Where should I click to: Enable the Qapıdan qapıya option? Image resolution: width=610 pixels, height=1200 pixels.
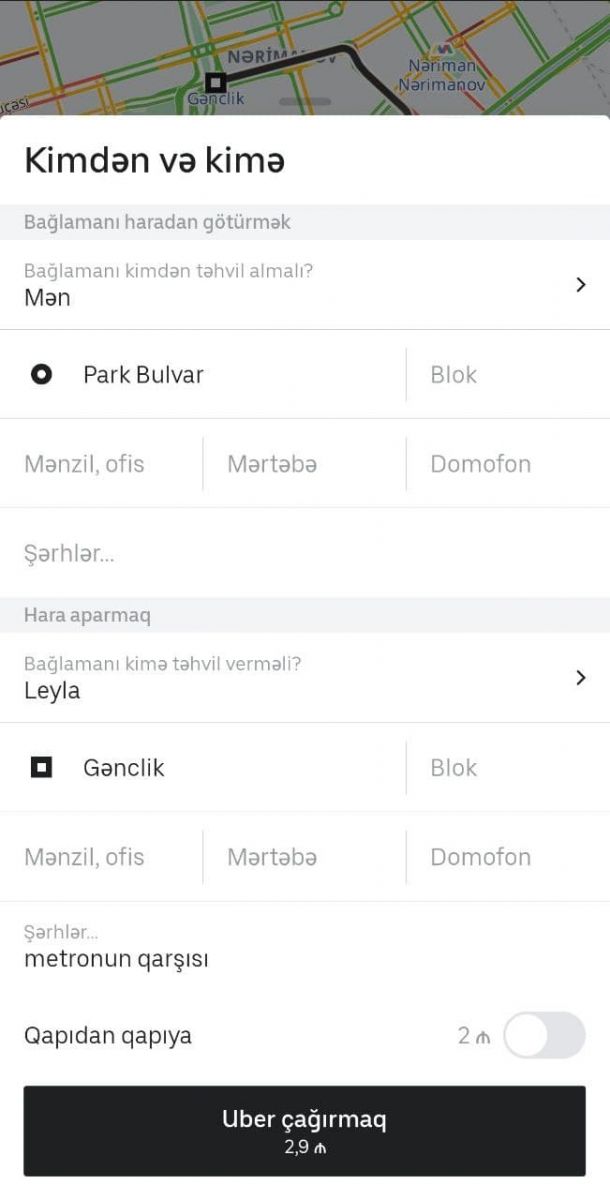click(x=544, y=1035)
